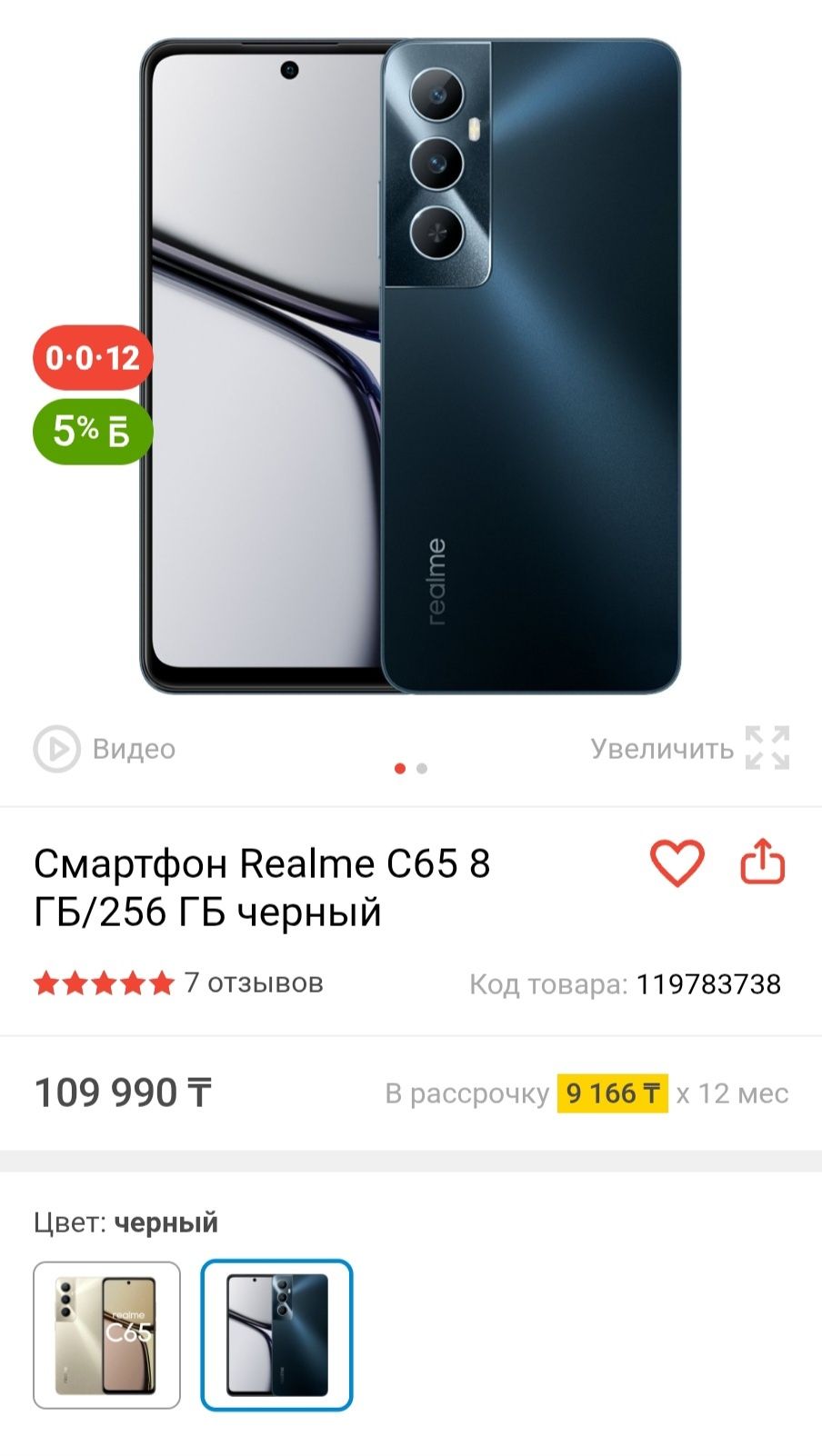Enlarge the product image with Увеличить
Screen dimensions: 822x1456
point(689,749)
